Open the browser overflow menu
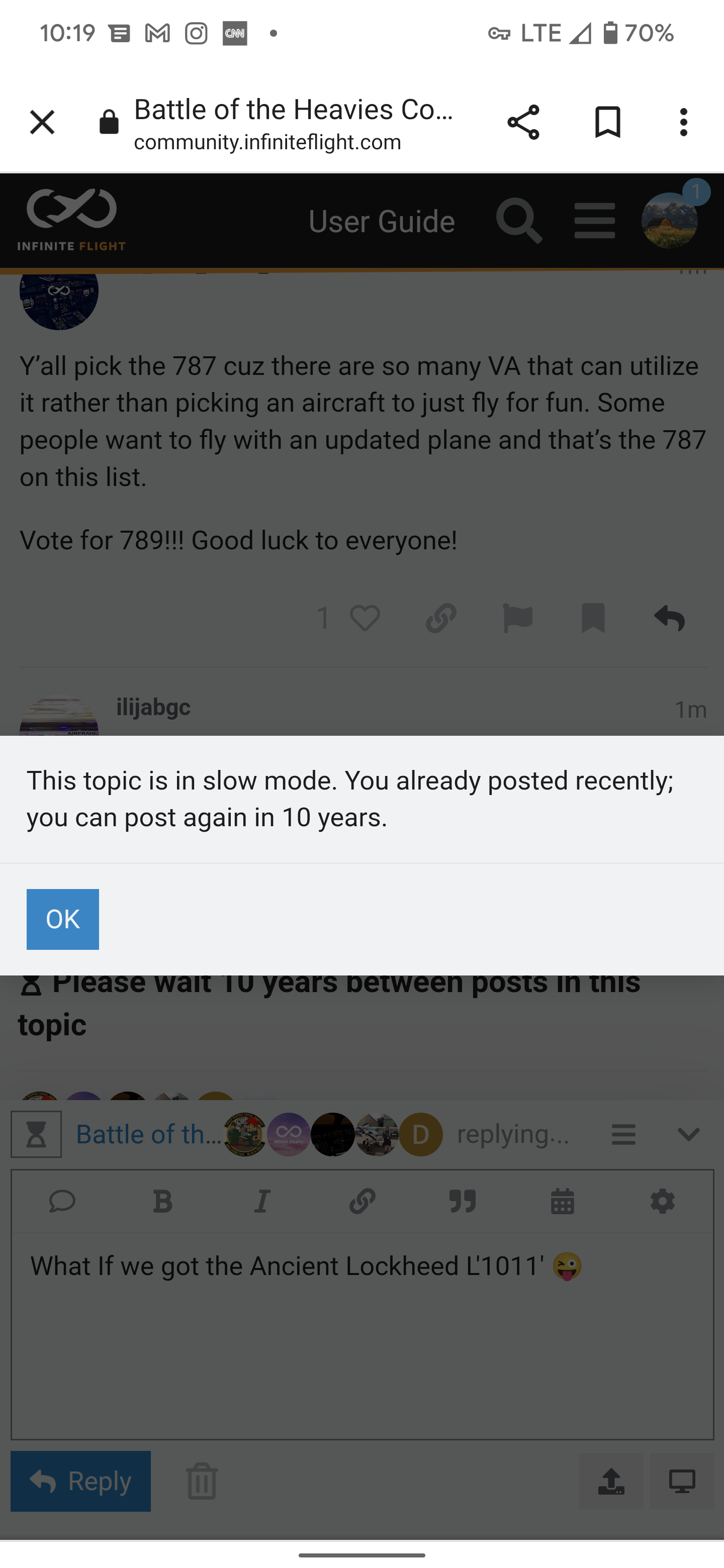The width and height of the screenshot is (724, 1568). [x=683, y=122]
